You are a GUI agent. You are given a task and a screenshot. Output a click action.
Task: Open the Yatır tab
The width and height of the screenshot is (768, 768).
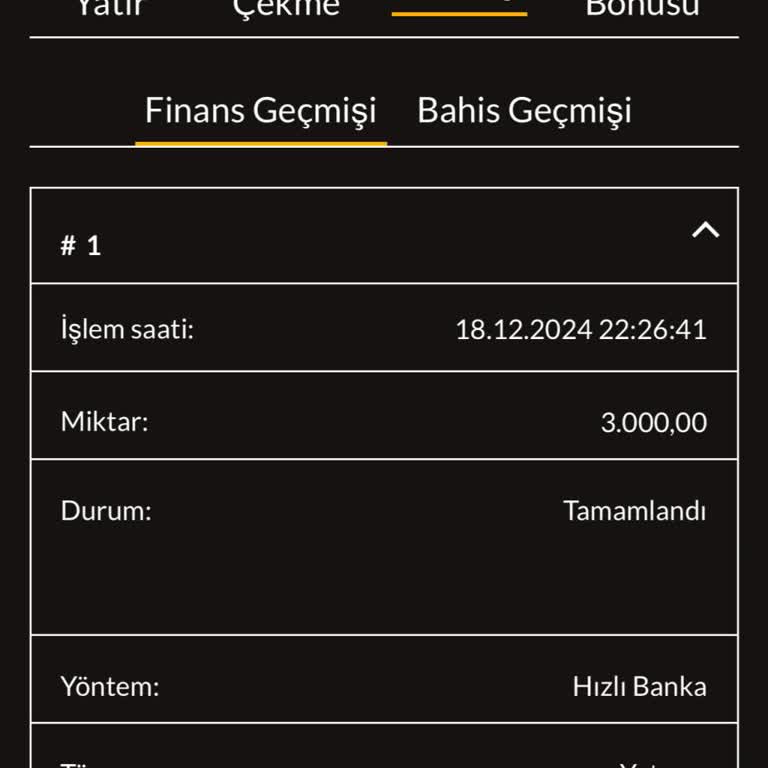click(x=110, y=8)
